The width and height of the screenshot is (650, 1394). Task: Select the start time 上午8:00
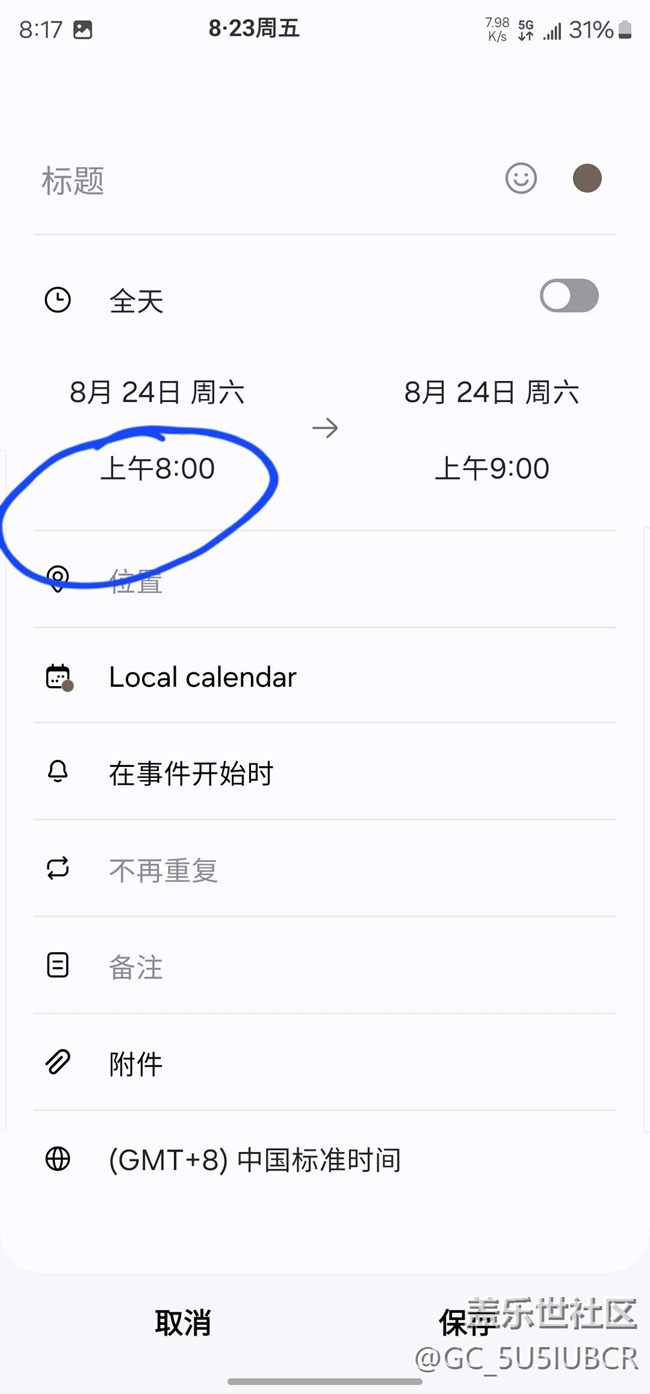click(x=157, y=469)
